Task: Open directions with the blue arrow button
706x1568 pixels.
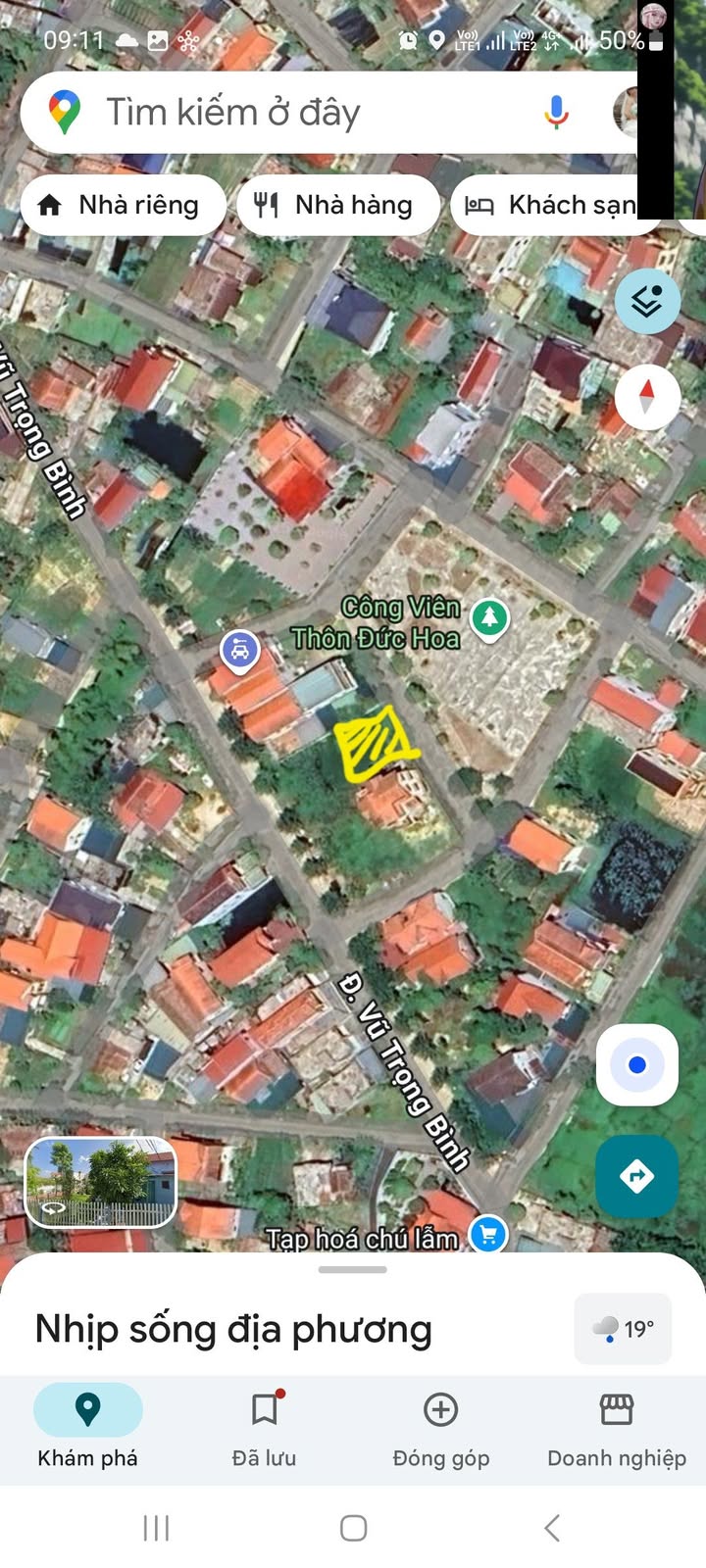Action: click(637, 1175)
